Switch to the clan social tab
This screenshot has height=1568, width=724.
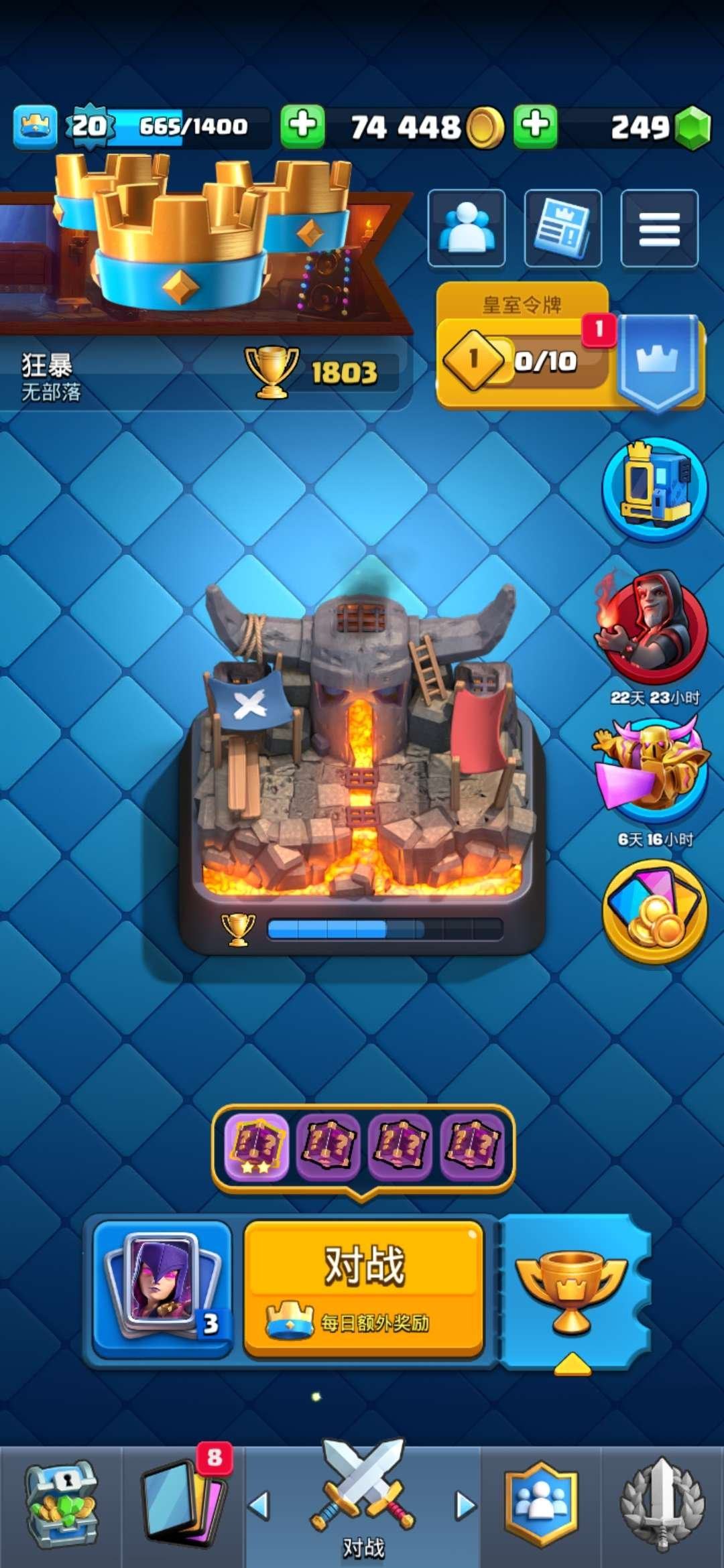point(540,1504)
